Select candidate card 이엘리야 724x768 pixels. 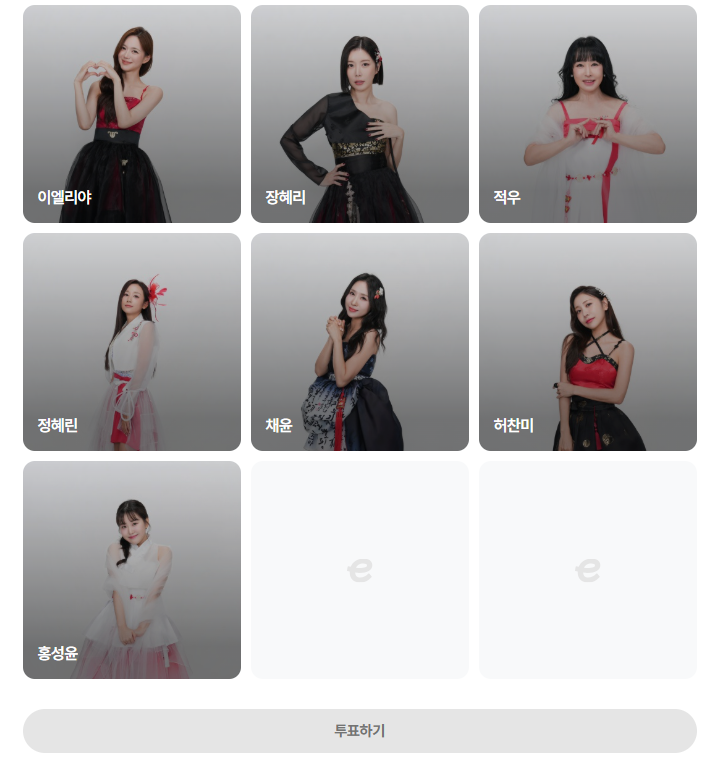tap(132, 114)
